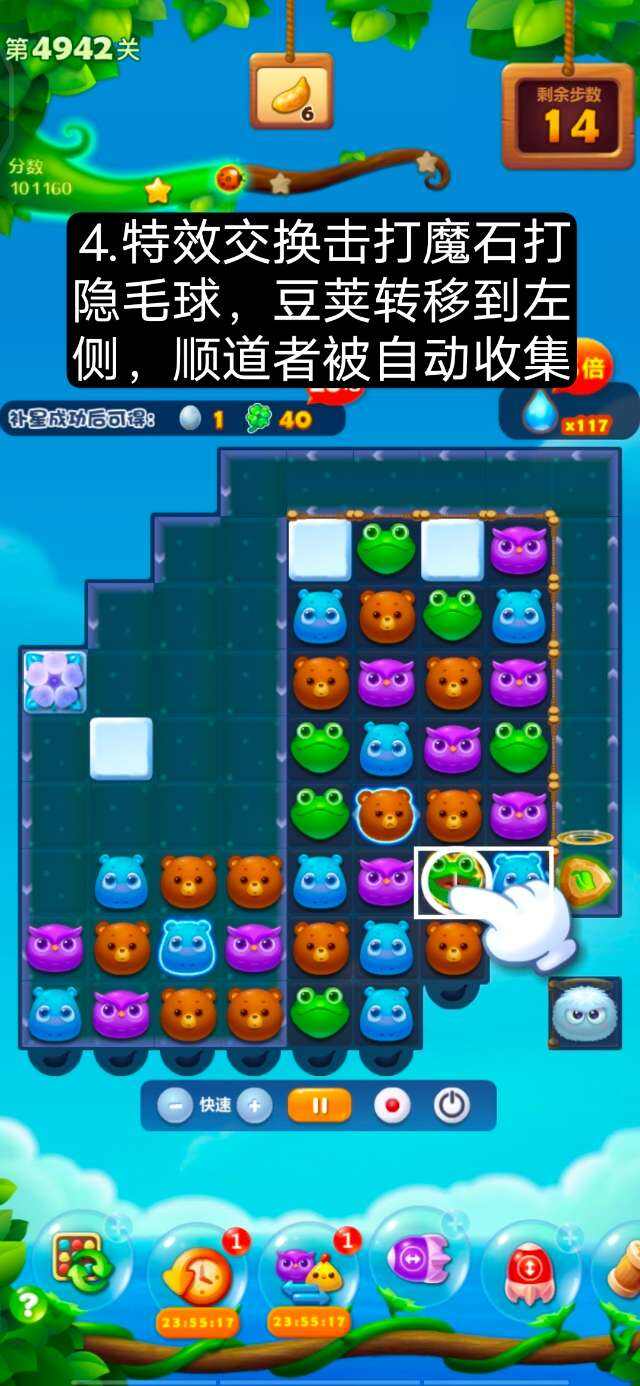This screenshot has height=1386, width=640.
Task: Start recording with the red dot button
Action: 393,1106
